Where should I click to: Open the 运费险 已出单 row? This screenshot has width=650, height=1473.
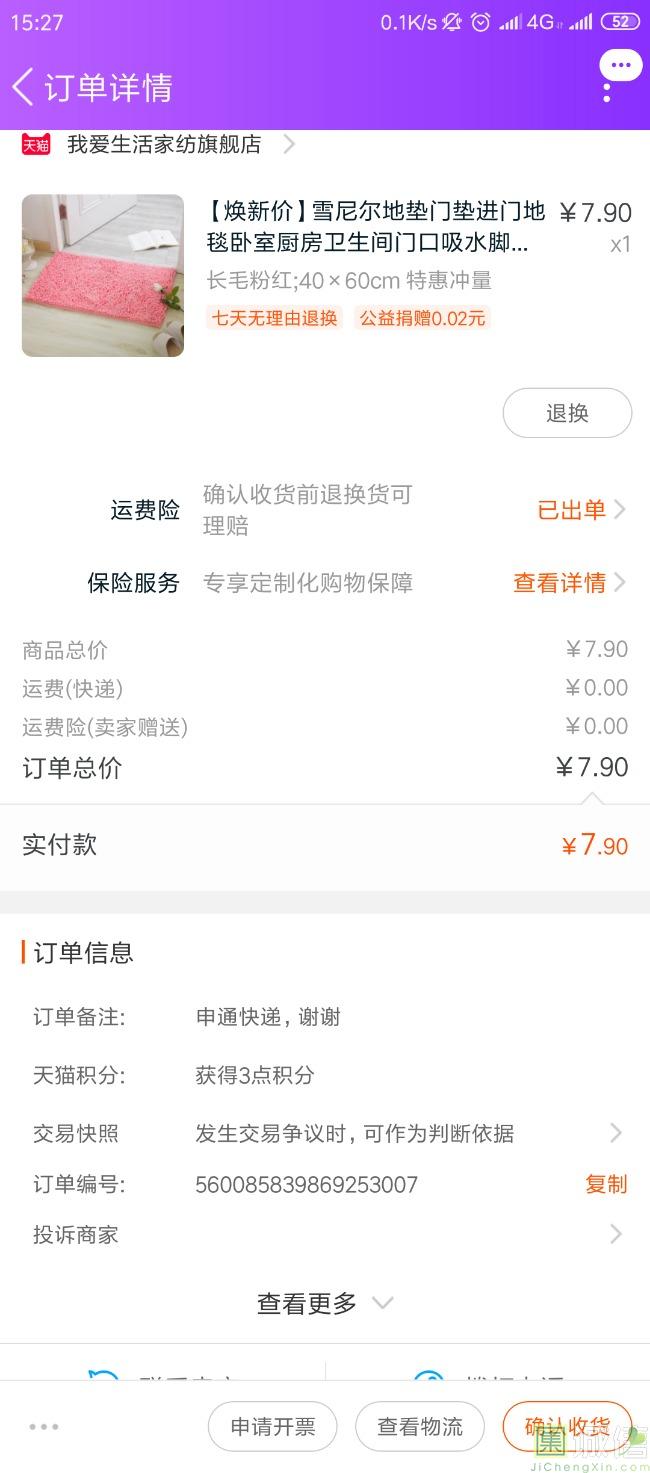[x=325, y=510]
